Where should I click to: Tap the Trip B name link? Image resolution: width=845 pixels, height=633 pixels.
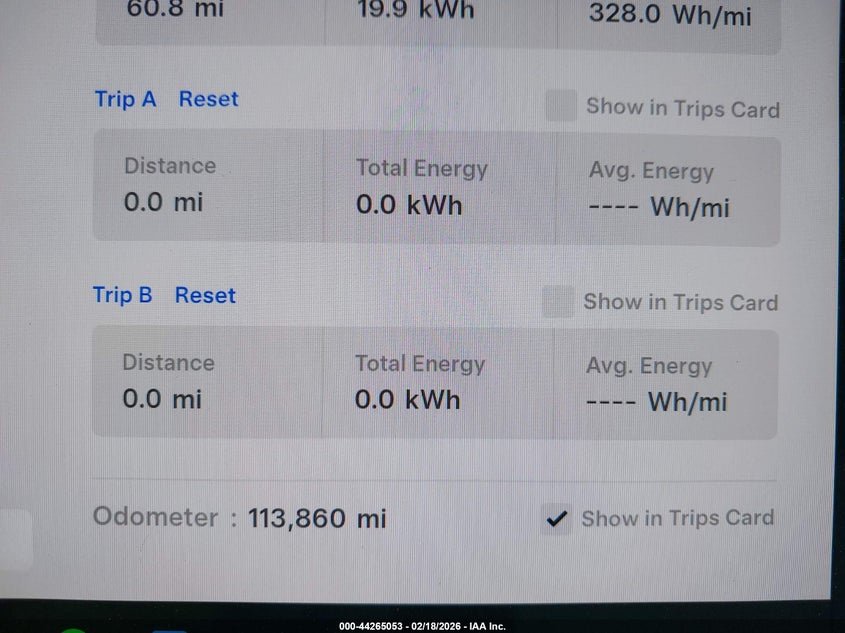pos(122,295)
